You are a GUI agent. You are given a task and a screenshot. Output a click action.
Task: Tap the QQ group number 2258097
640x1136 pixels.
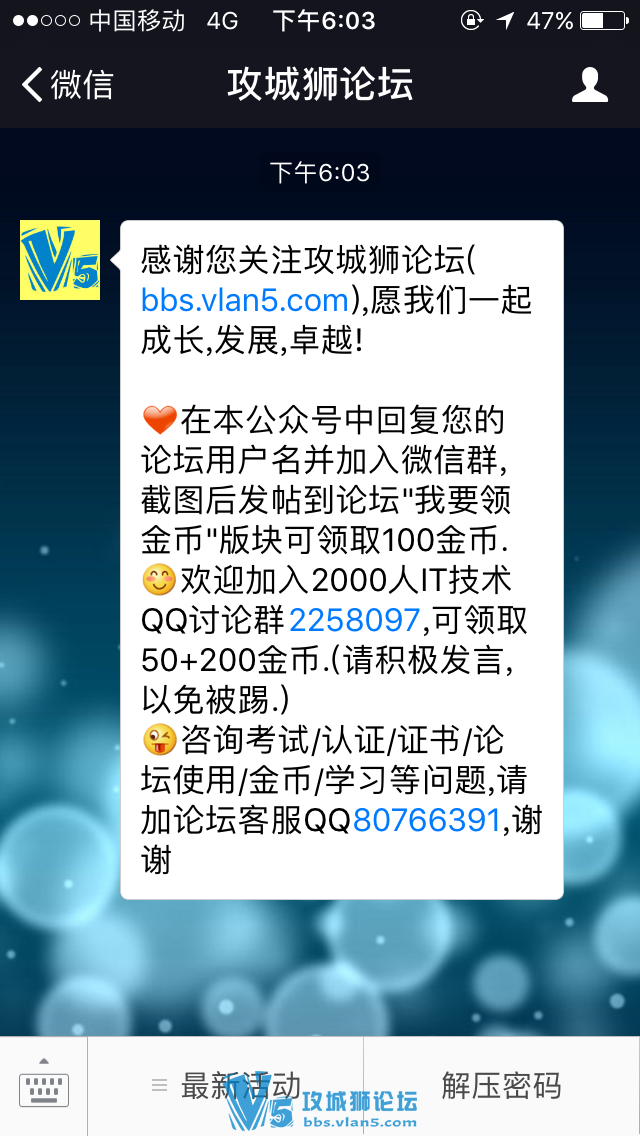click(x=354, y=620)
